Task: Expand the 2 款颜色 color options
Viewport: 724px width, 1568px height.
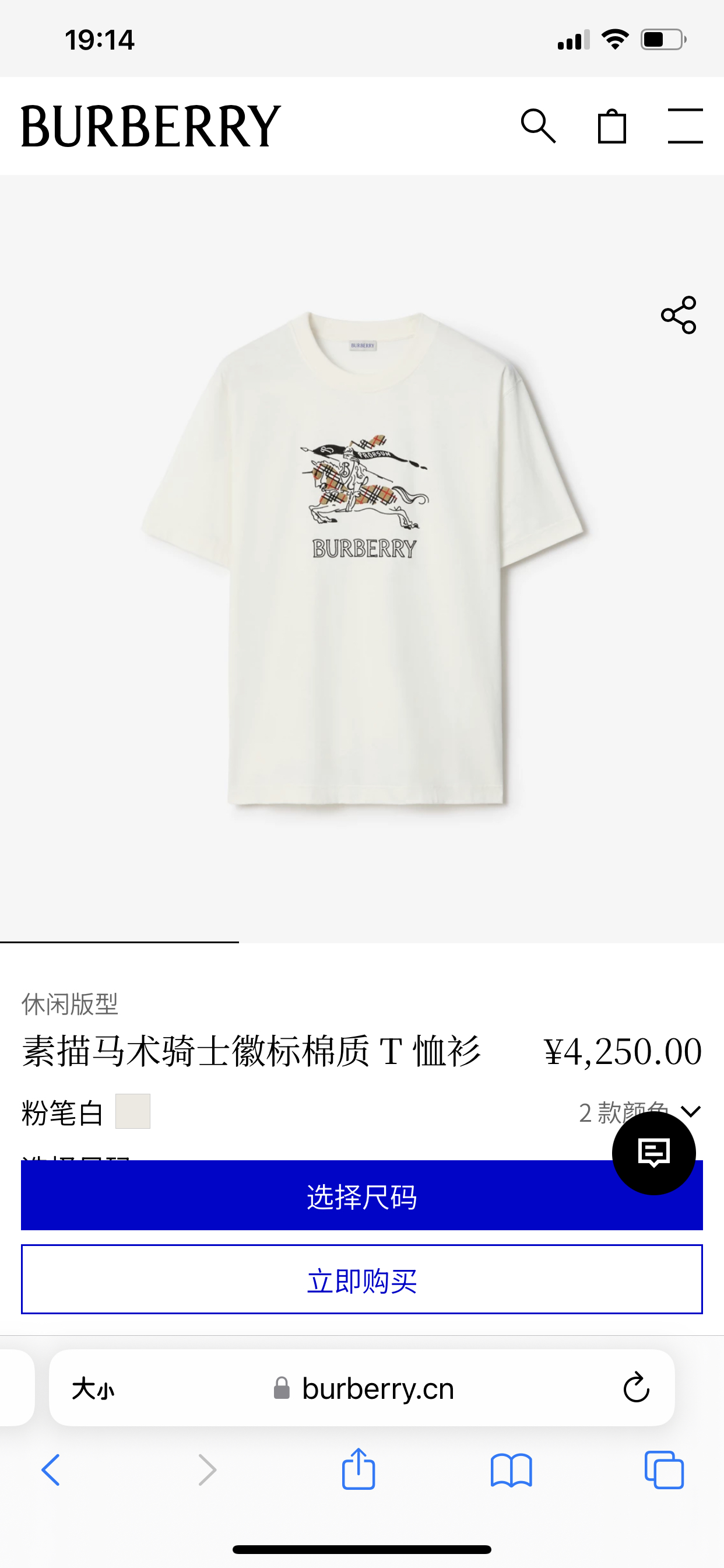Action: tap(690, 1111)
